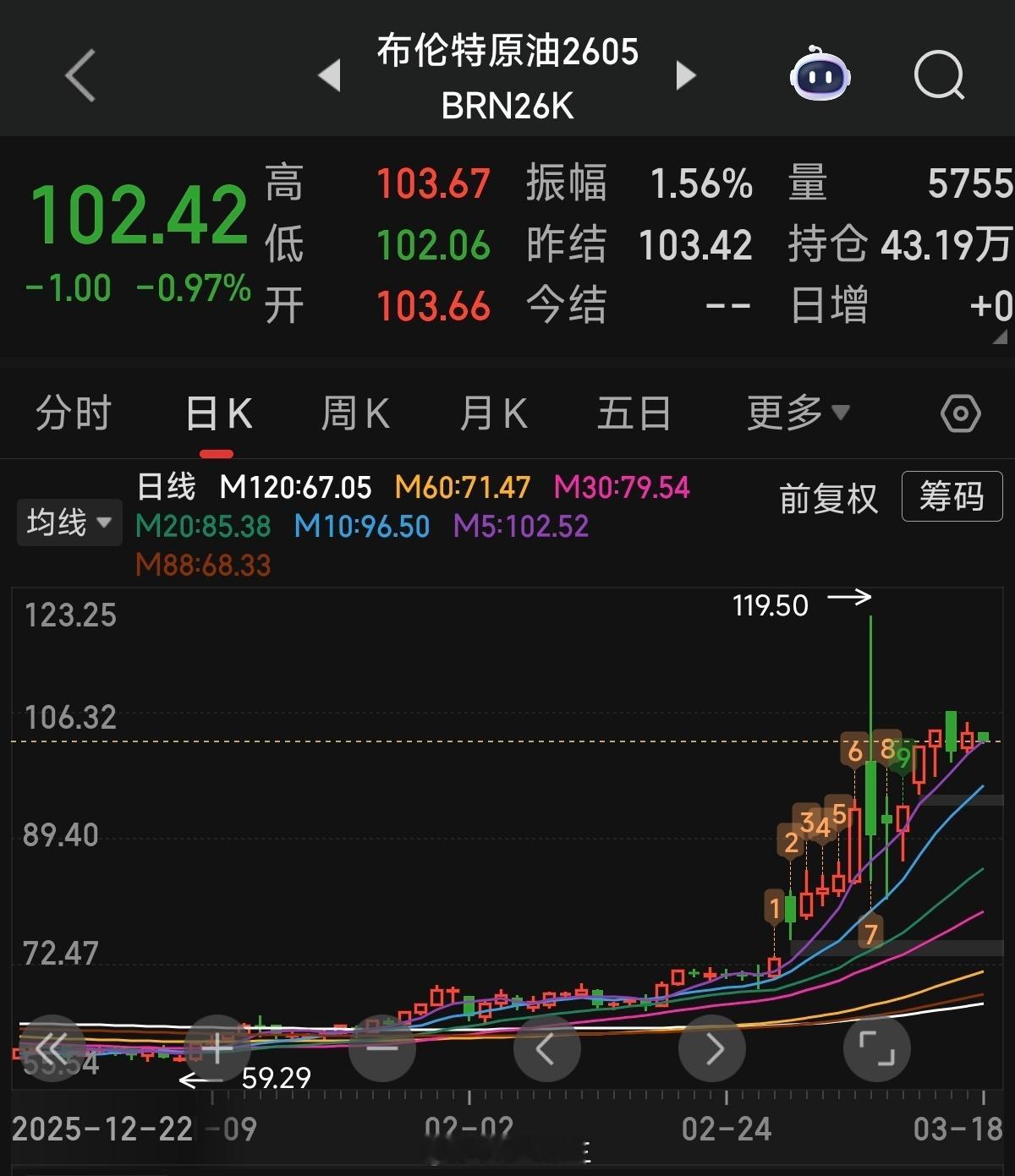Image resolution: width=1015 pixels, height=1176 pixels.
Task: Switch to next contract with right arrow
Action: tap(685, 75)
